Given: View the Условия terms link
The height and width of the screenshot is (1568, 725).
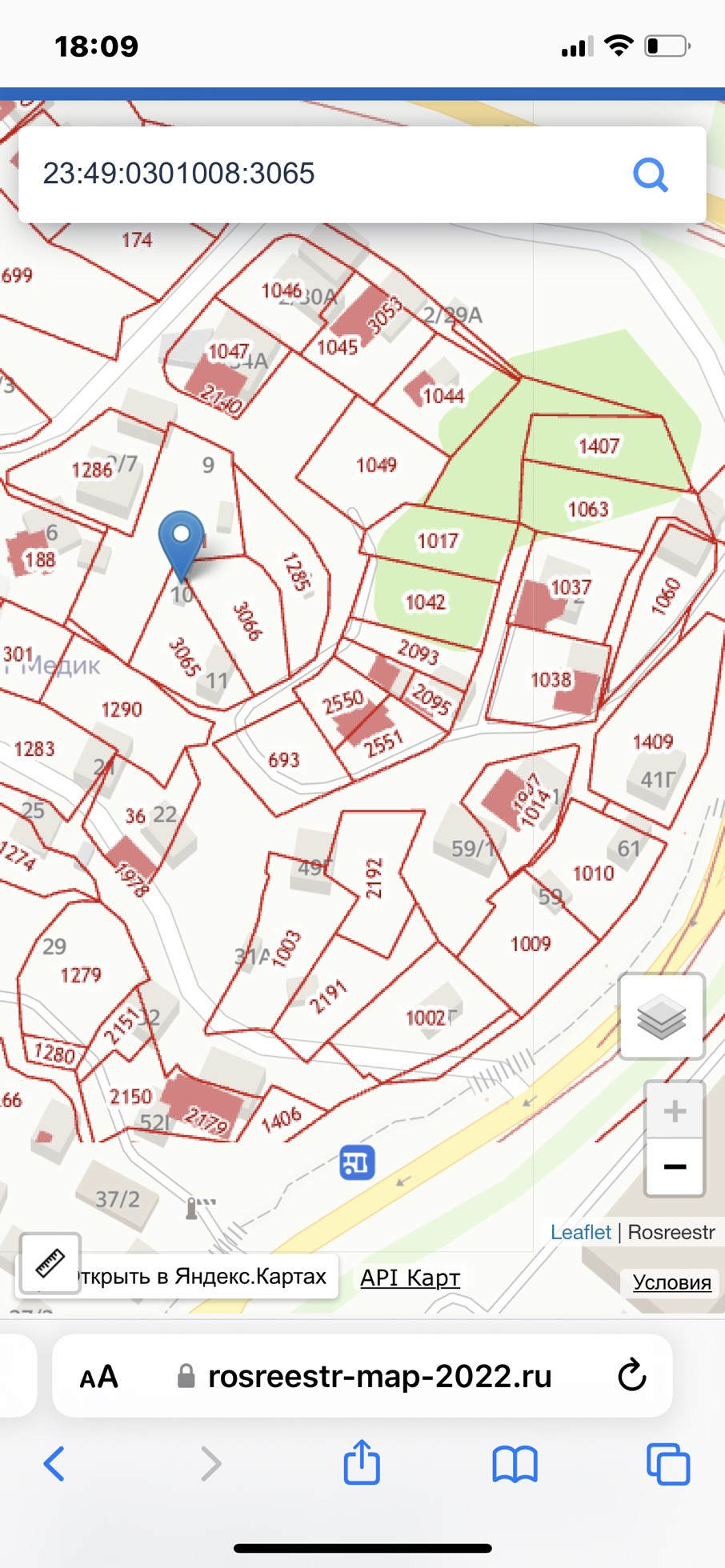Looking at the screenshot, I should [671, 1282].
